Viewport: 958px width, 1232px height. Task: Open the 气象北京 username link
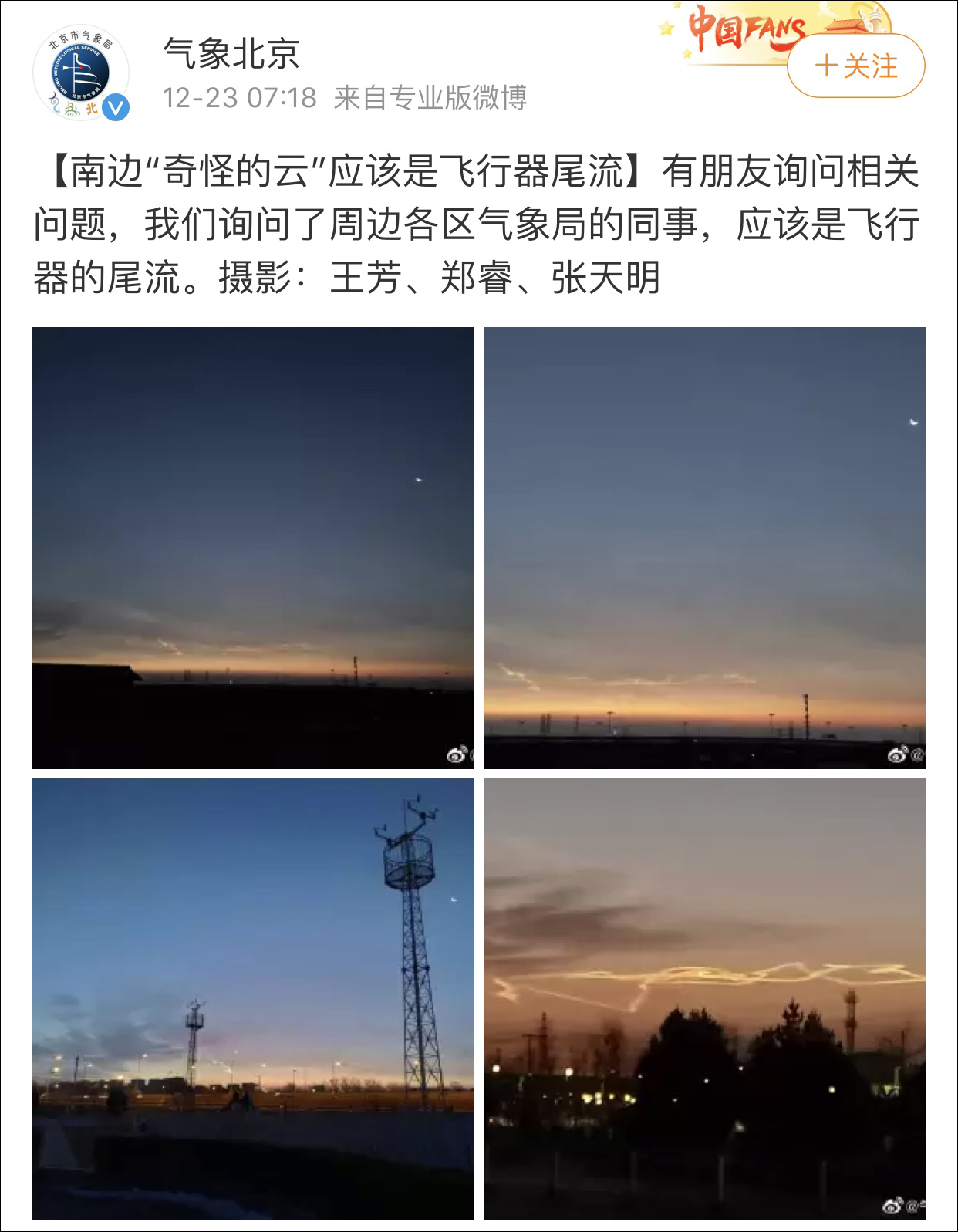click(231, 54)
